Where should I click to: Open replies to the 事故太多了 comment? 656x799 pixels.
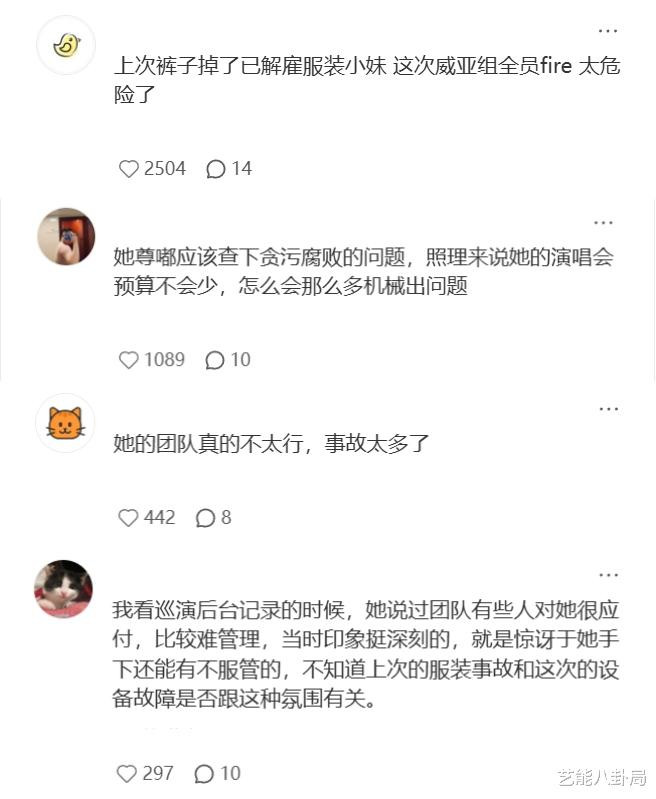coord(206,518)
